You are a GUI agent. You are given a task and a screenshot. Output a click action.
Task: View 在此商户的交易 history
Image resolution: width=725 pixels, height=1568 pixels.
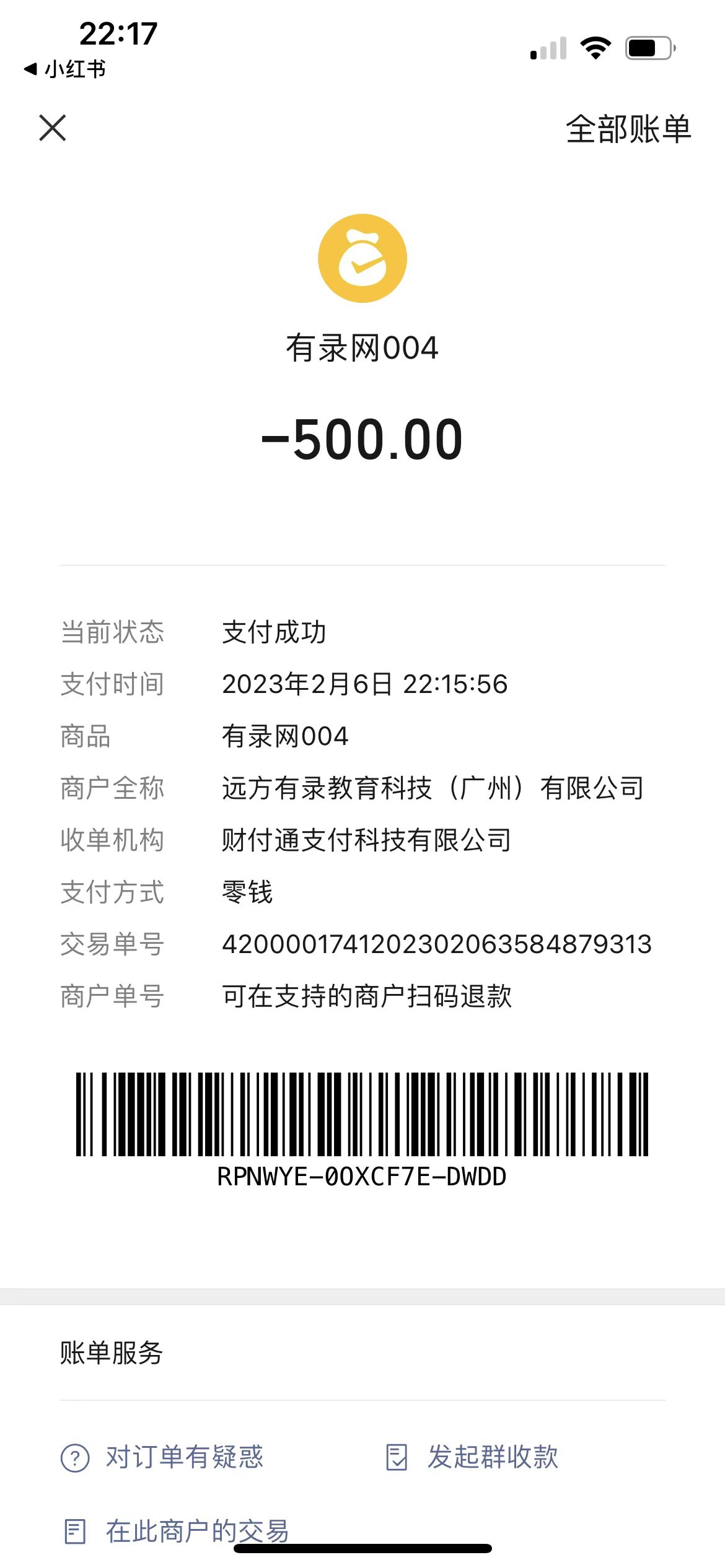point(177,1531)
